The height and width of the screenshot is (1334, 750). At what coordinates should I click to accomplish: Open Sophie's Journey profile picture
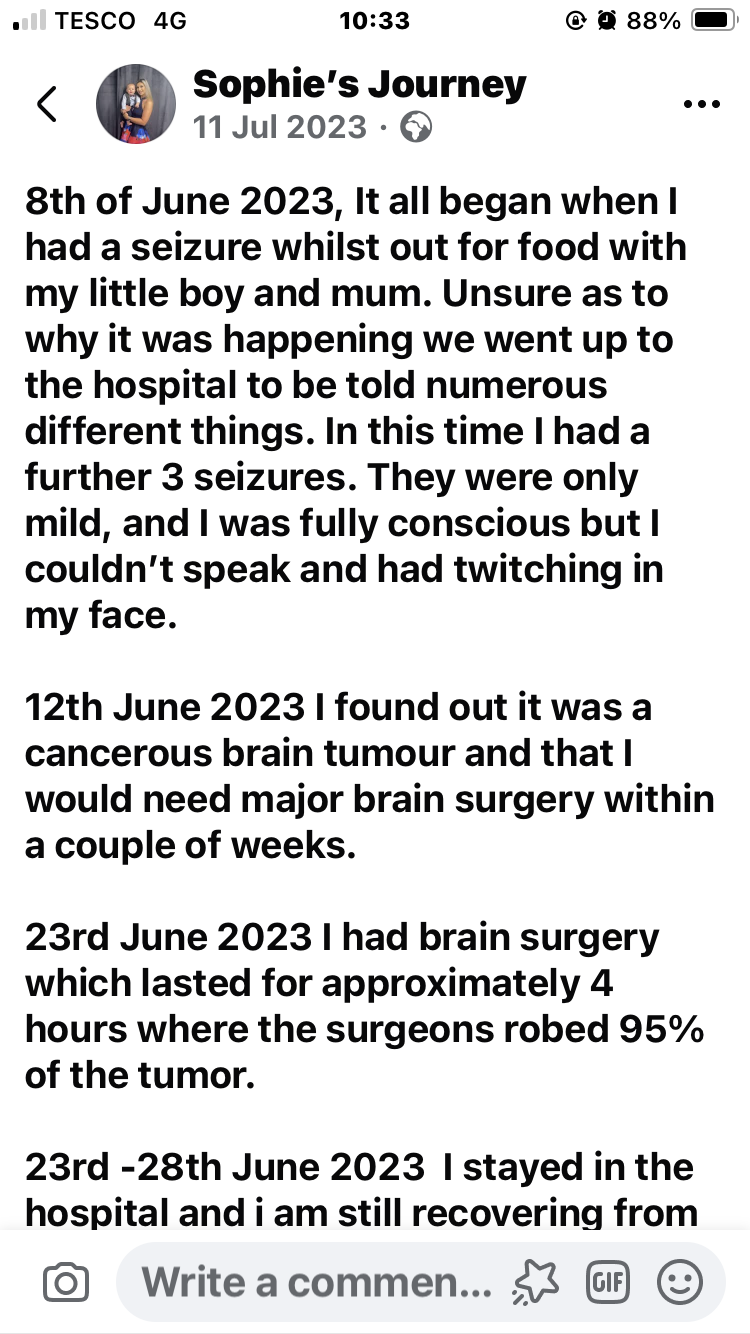[136, 106]
